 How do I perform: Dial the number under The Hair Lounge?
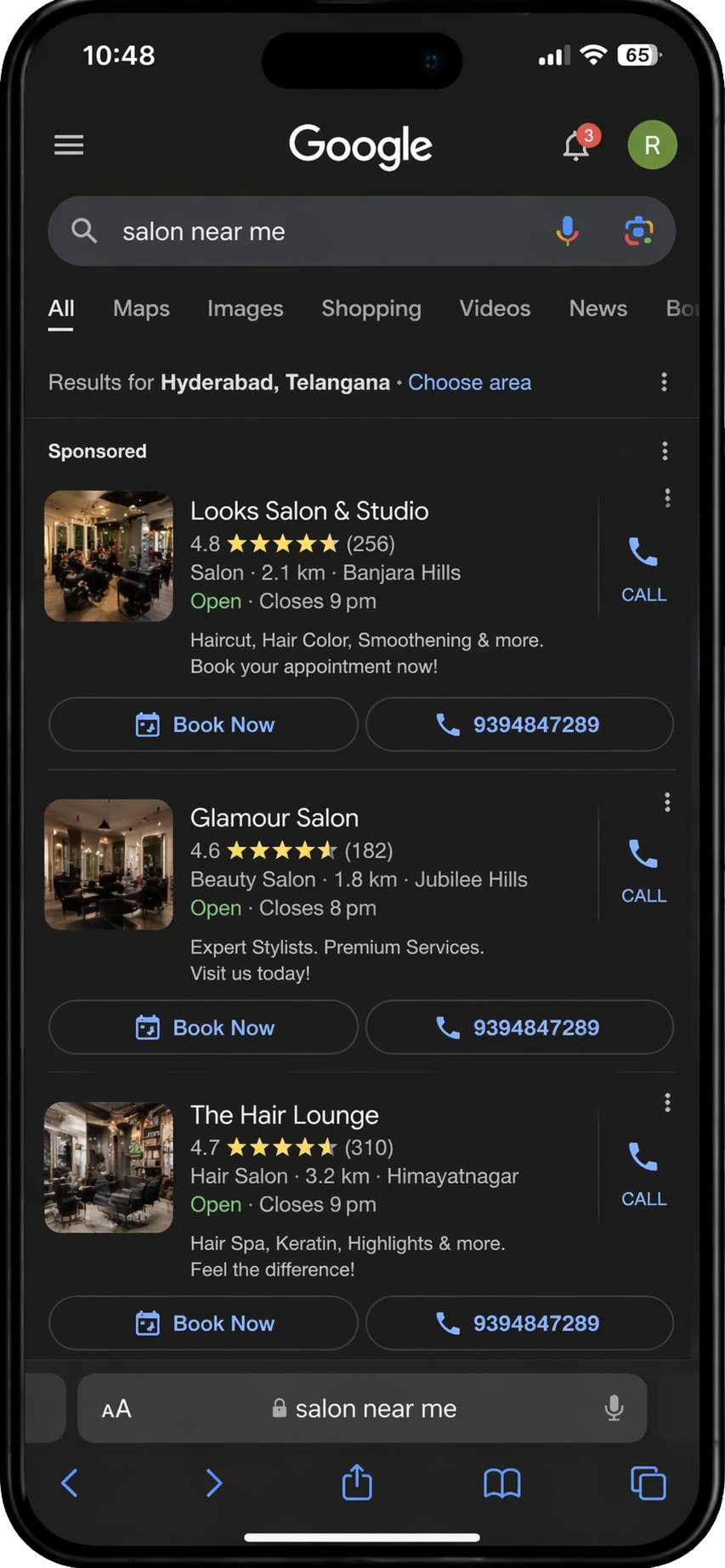point(519,1323)
